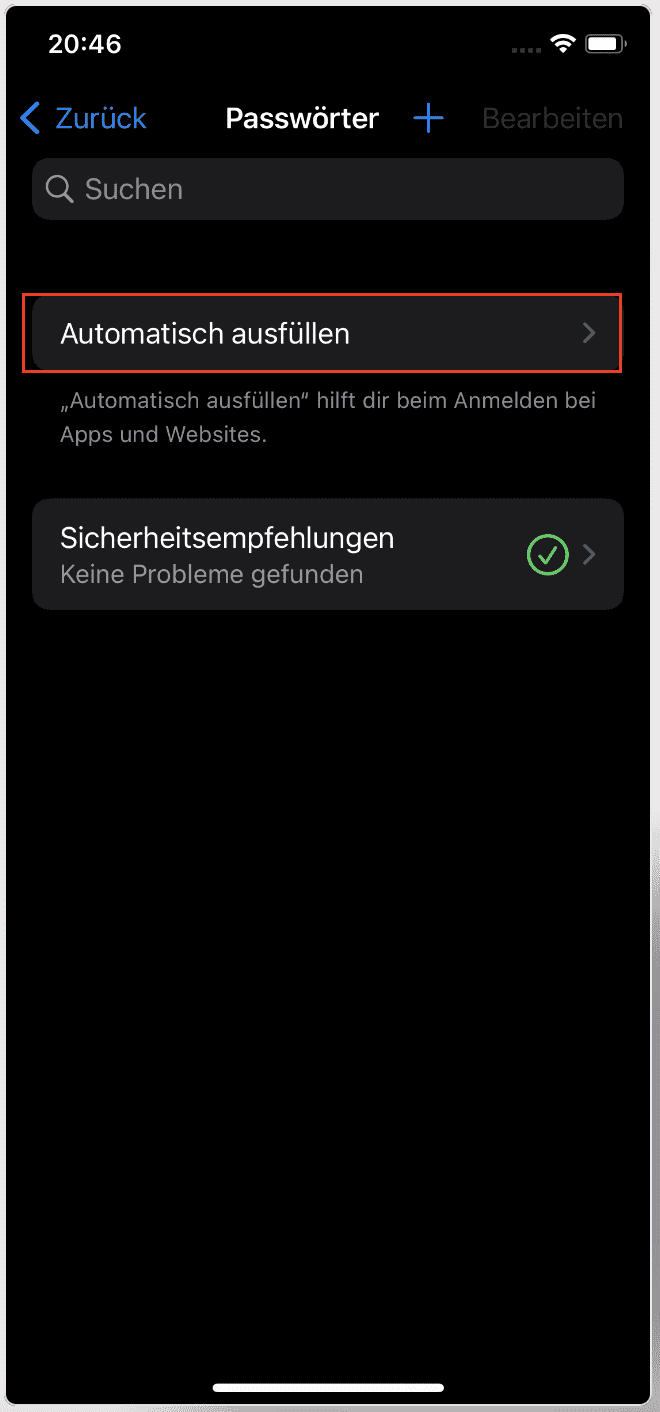Open Automatisch ausfüllen settings
Viewport: 660px width, 1412px height.
coord(322,333)
